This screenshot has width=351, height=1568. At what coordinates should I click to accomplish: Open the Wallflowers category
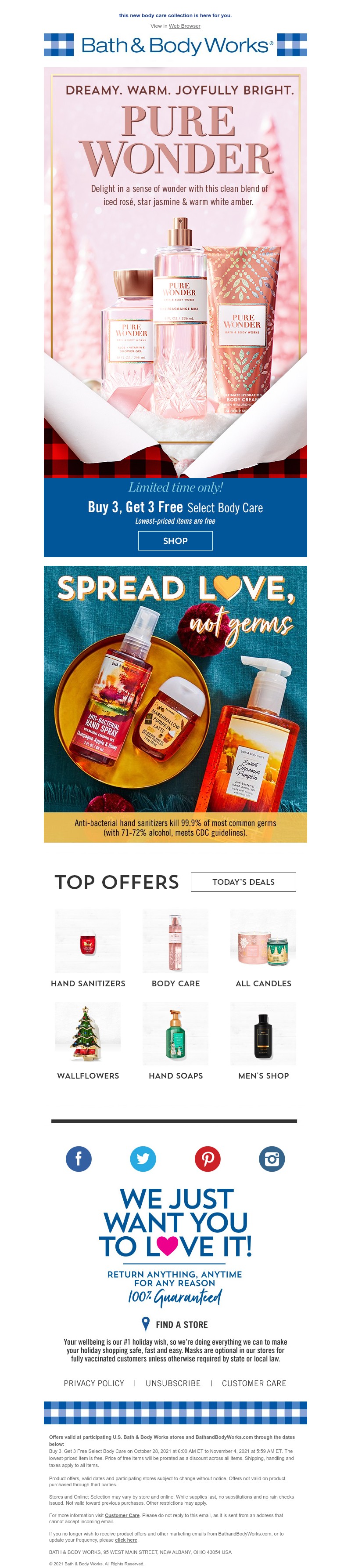[88, 1039]
